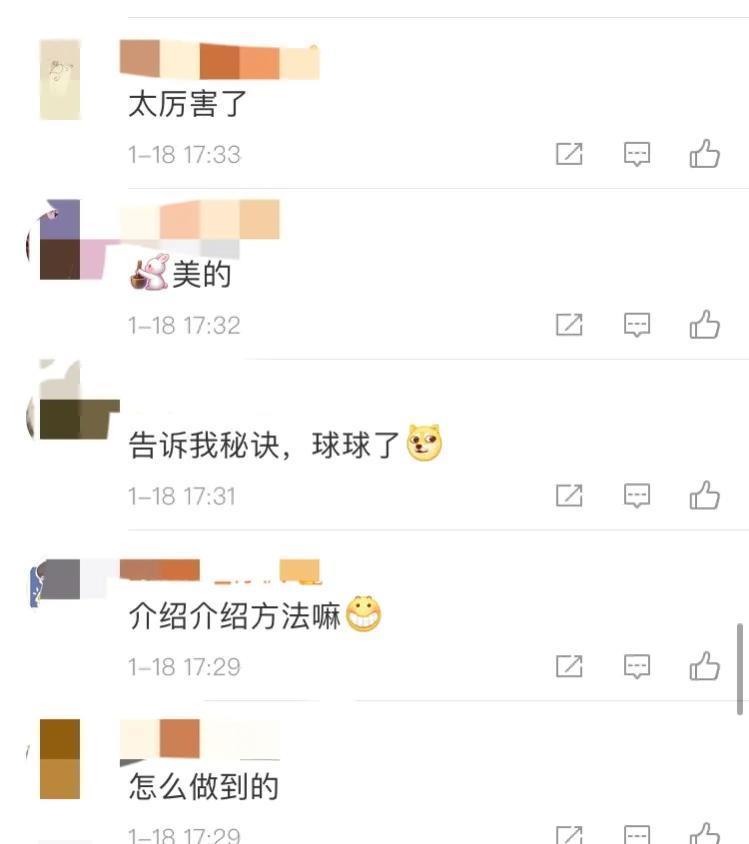Like the comment 美的
Image resolution: width=749 pixels, height=844 pixels.
[x=705, y=325]
